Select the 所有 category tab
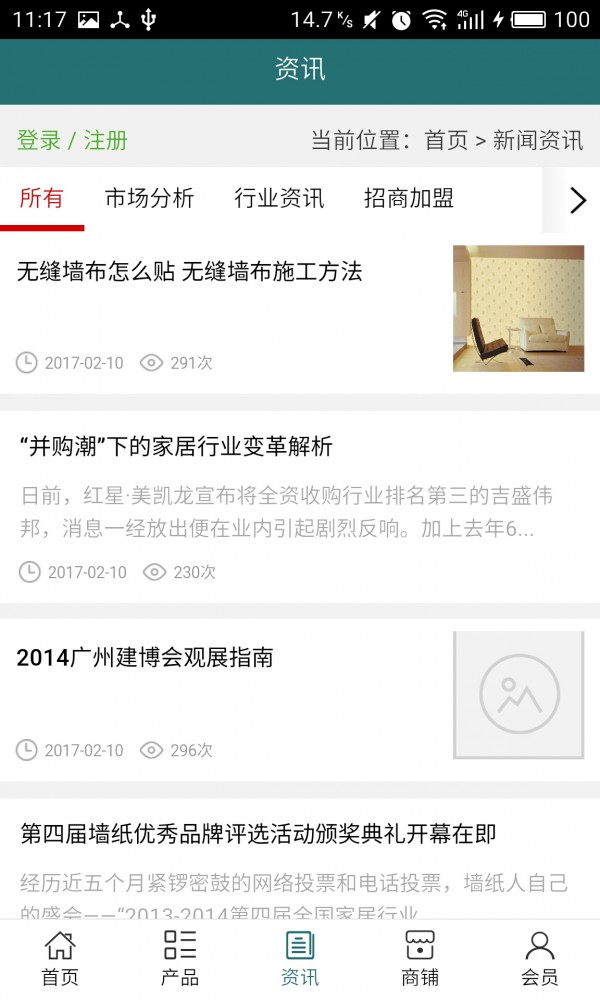 (x=42, y=198)
